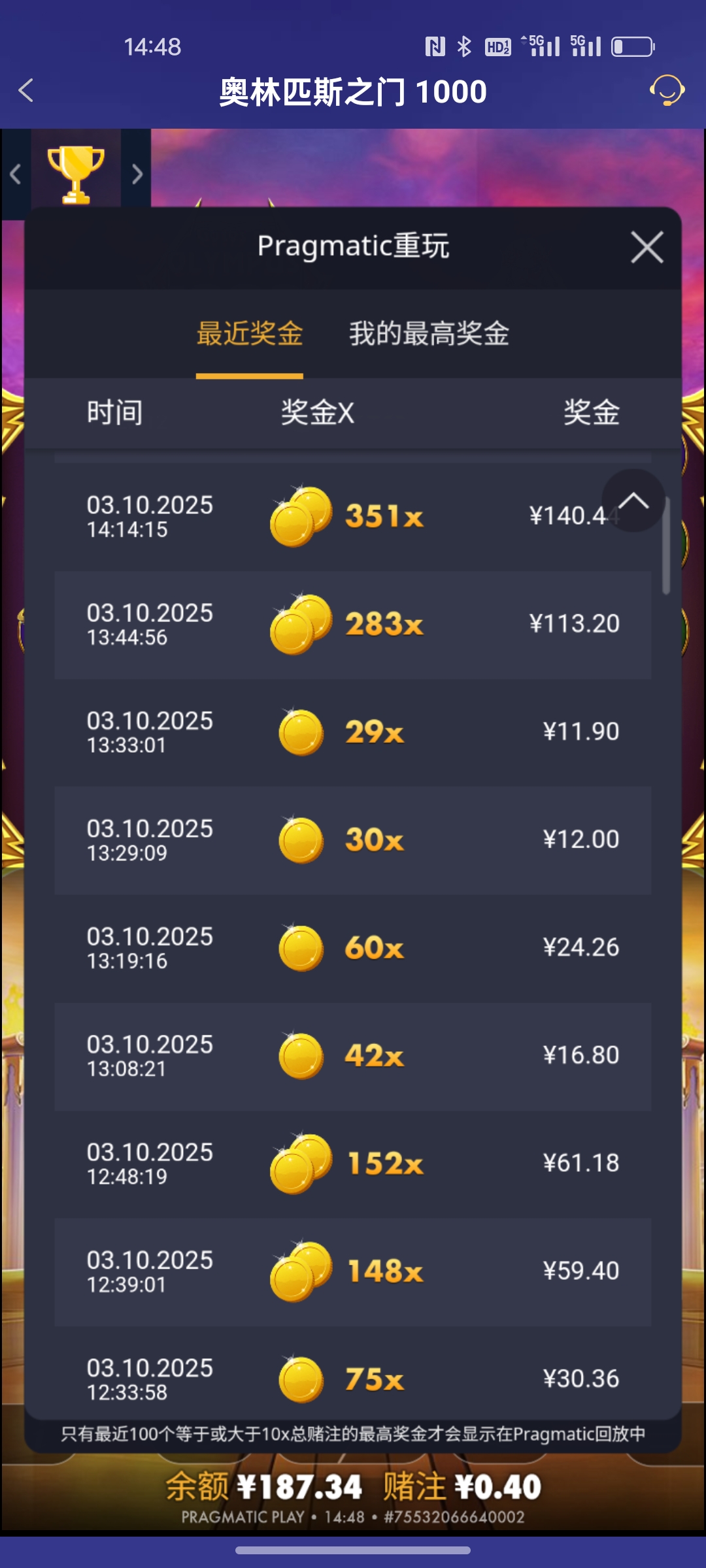Open customer support headset icon
Image resolution: width=706 pixels, height=1568 pixels.
(x=666, y=91)
